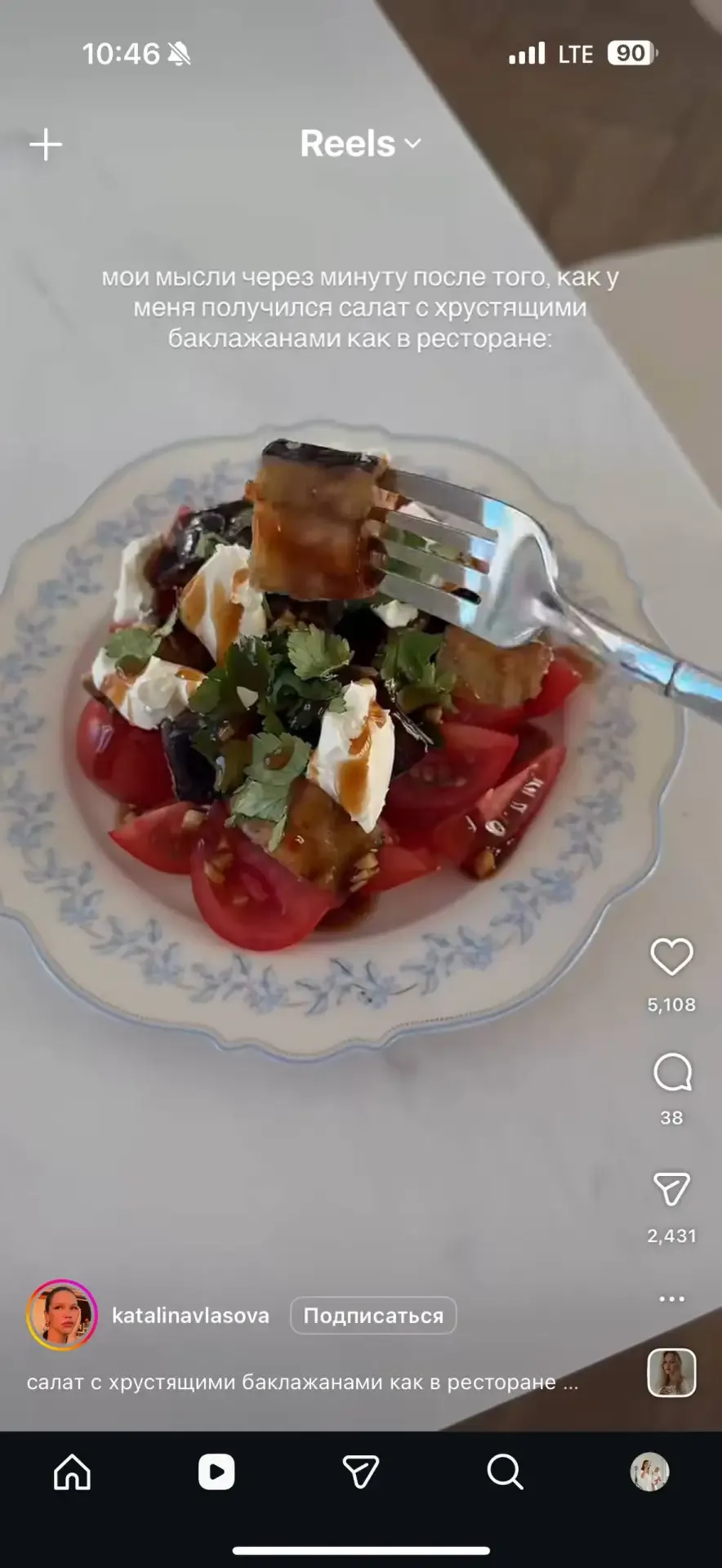This screenshot has width=722, height=1568.
Task: Open the comments on this reel
Action: (671, 1073)
